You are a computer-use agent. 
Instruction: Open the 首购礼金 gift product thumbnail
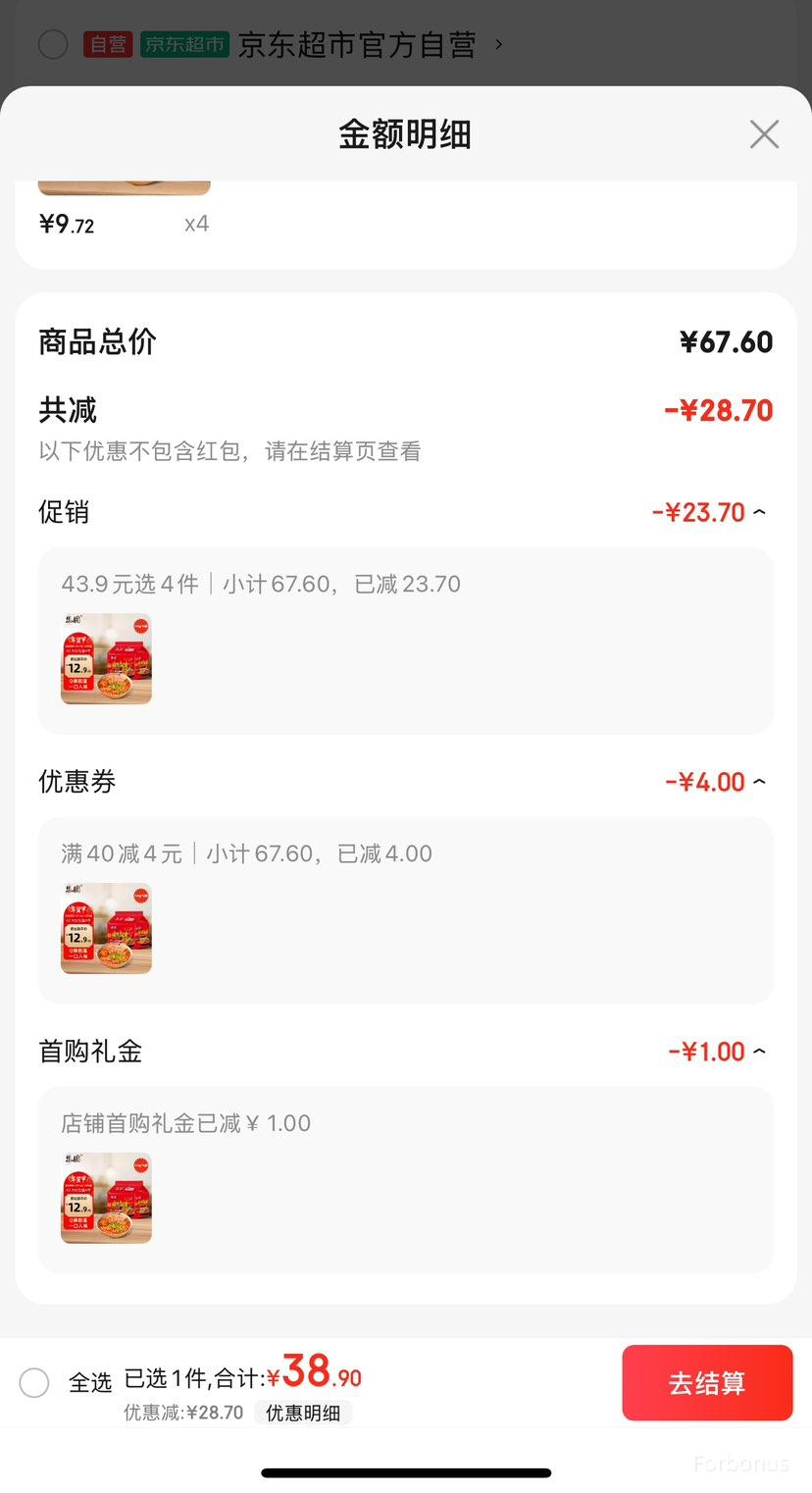(106, 1198)
